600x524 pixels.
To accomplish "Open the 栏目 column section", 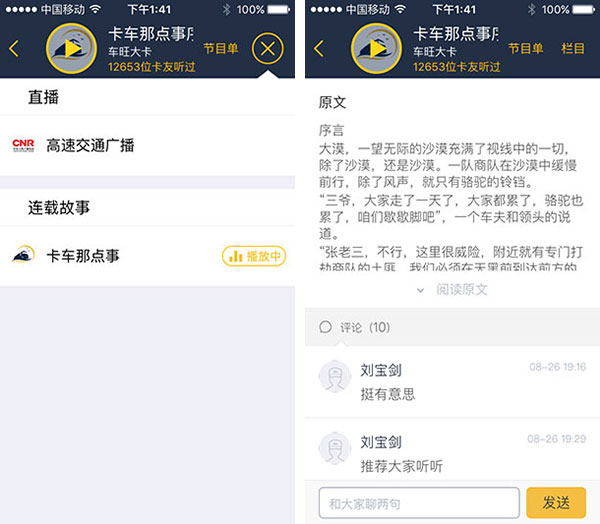I will coord(573,48).
